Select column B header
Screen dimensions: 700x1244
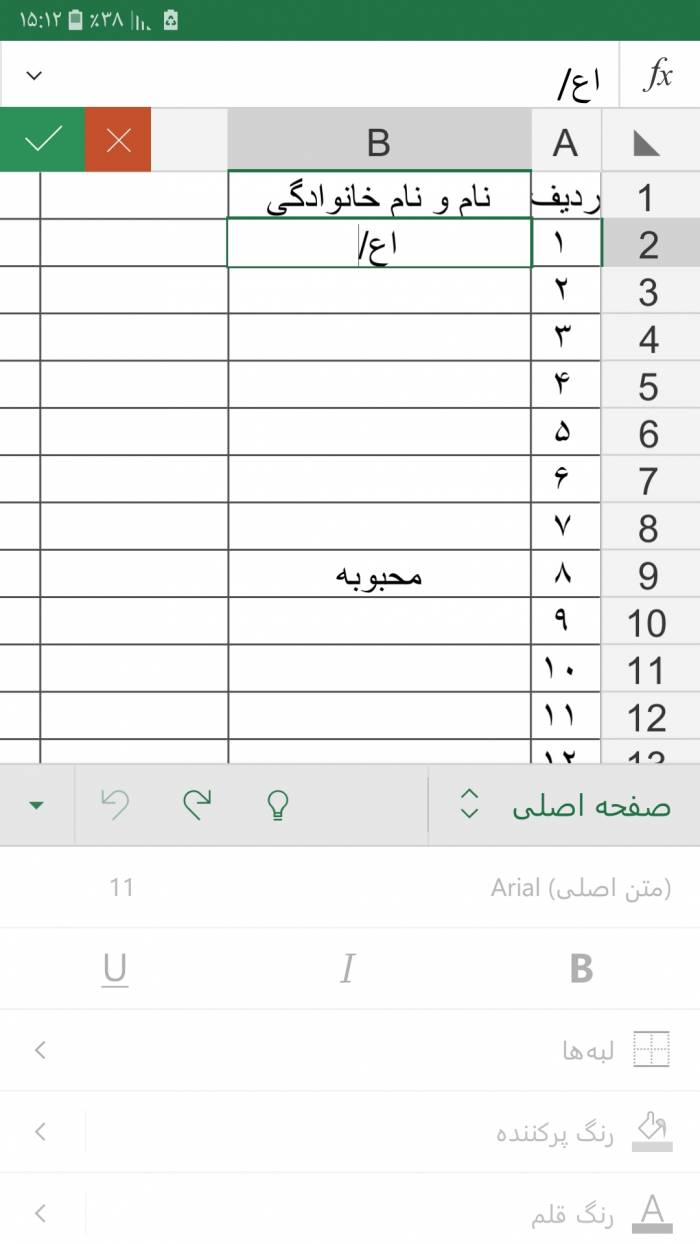tap(379, 142)
